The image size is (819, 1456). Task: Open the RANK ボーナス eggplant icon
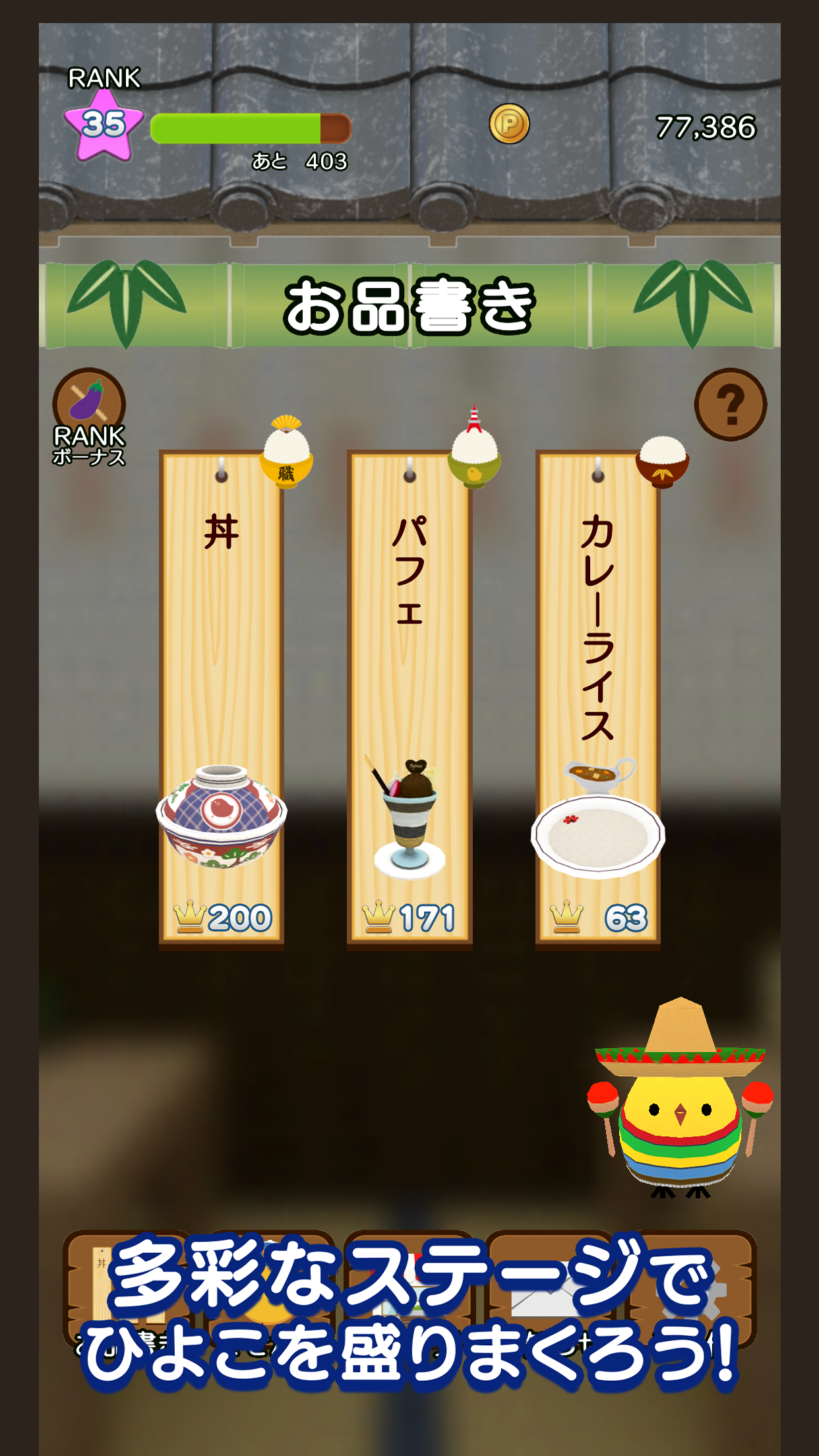[x=89, y=416]
